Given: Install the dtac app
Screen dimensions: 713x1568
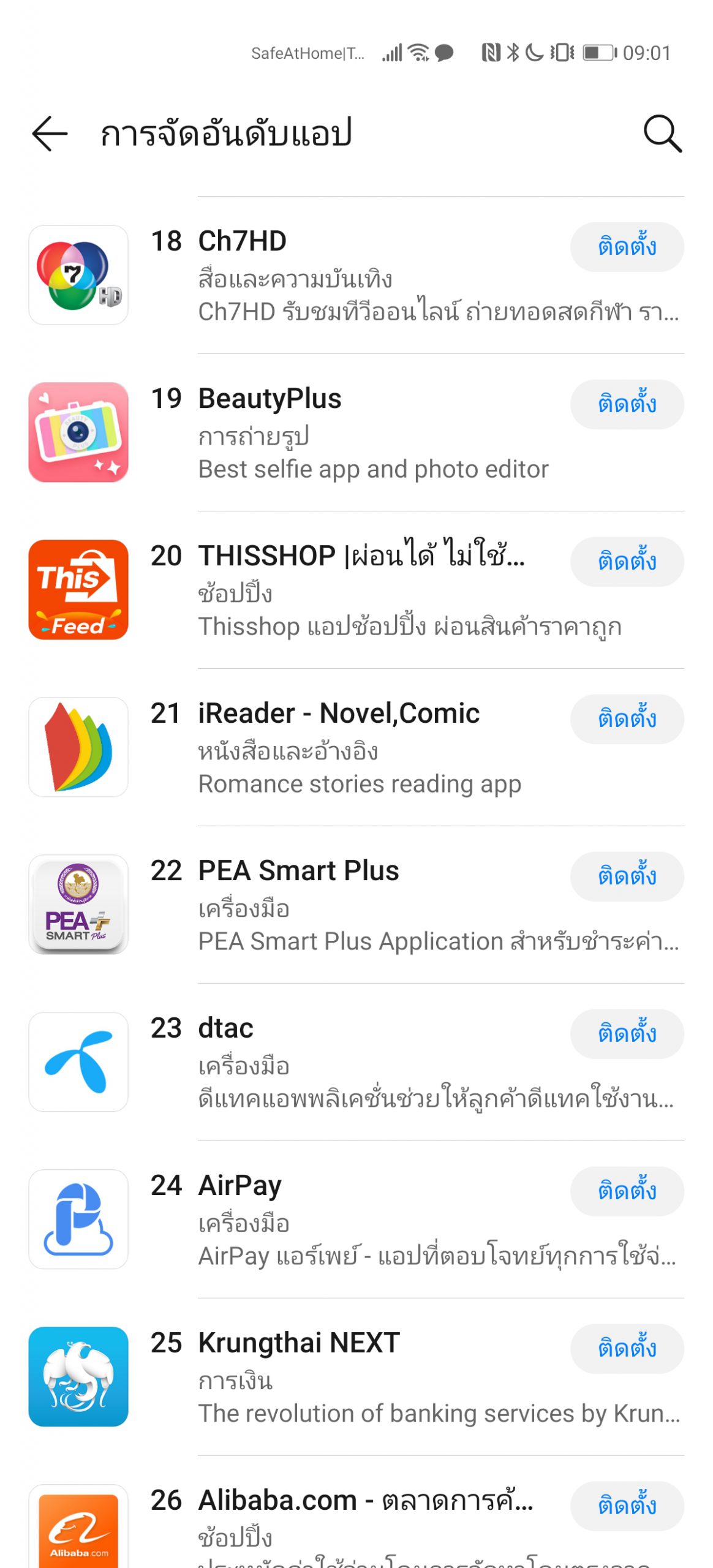Looking at the screenshot, I should [x=627, y=1034].
